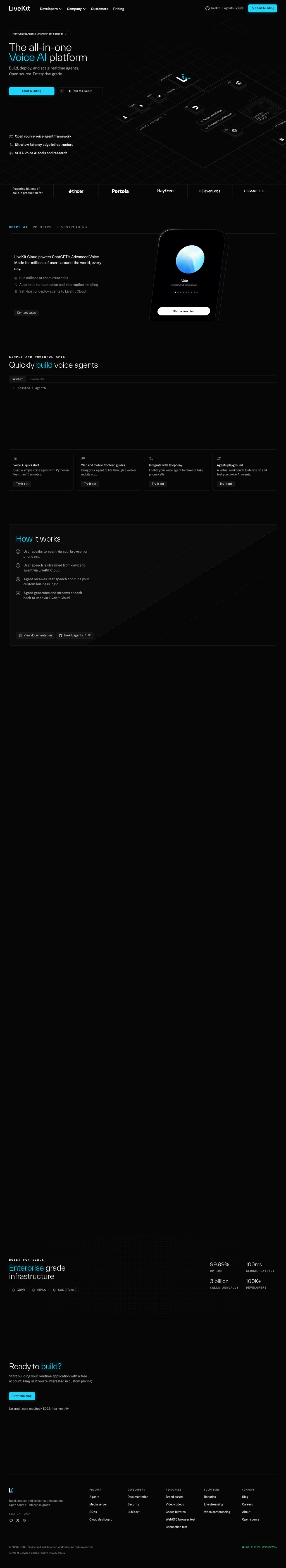Open the Careers footer link
This screenshot has height=1568, width=286.
(247, 1504)
